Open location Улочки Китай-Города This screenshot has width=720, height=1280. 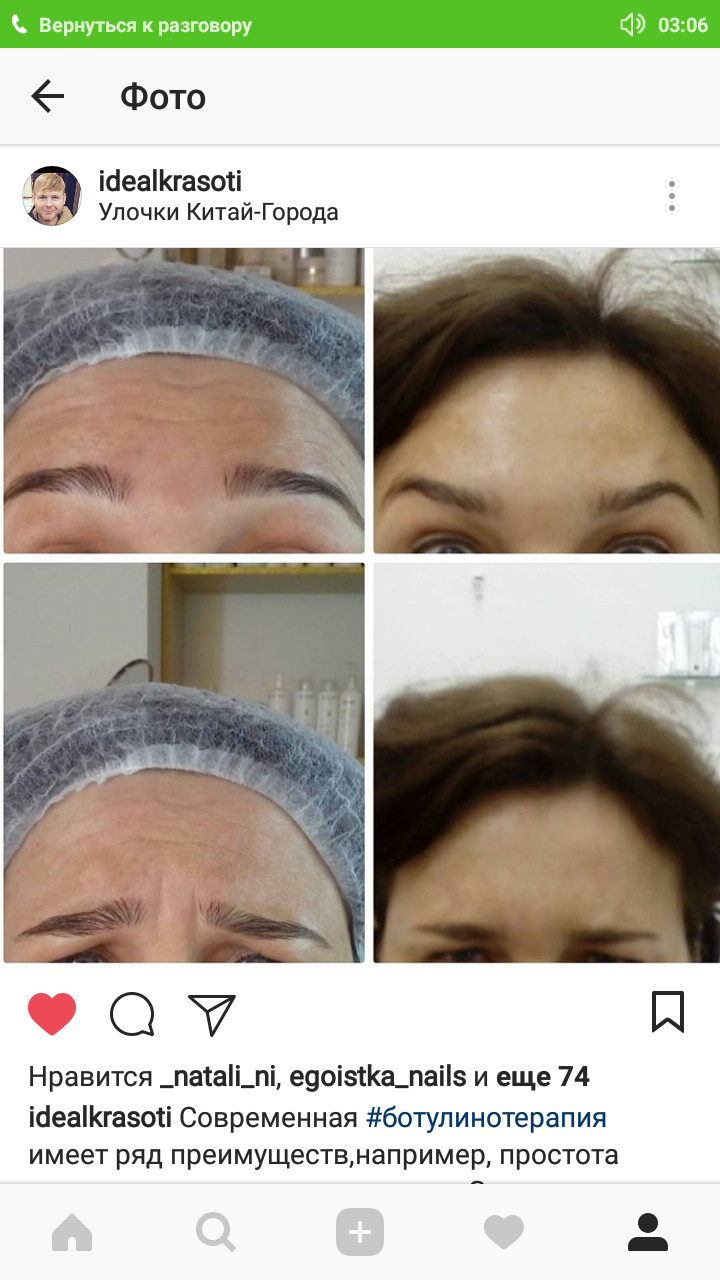tap(218, 212)
